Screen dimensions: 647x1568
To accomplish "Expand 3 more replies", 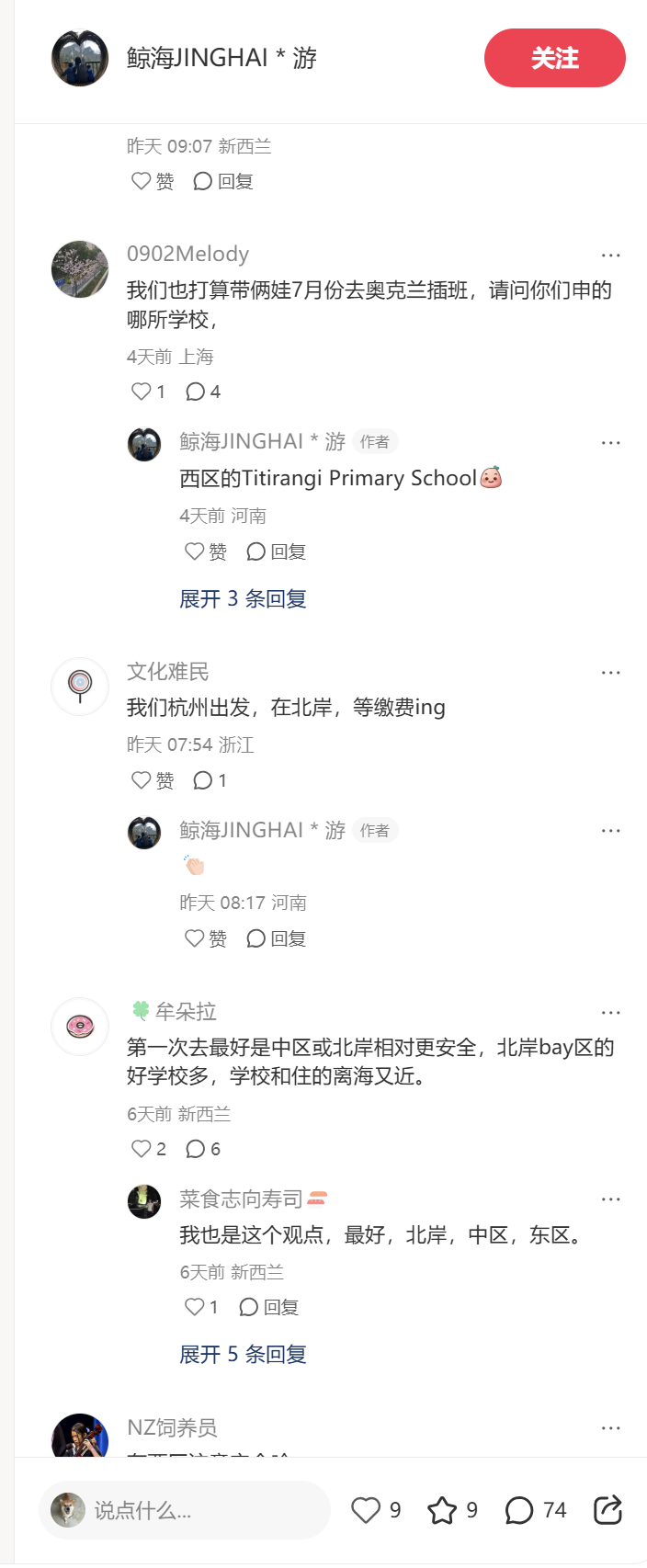I will (x=243, y=599).
